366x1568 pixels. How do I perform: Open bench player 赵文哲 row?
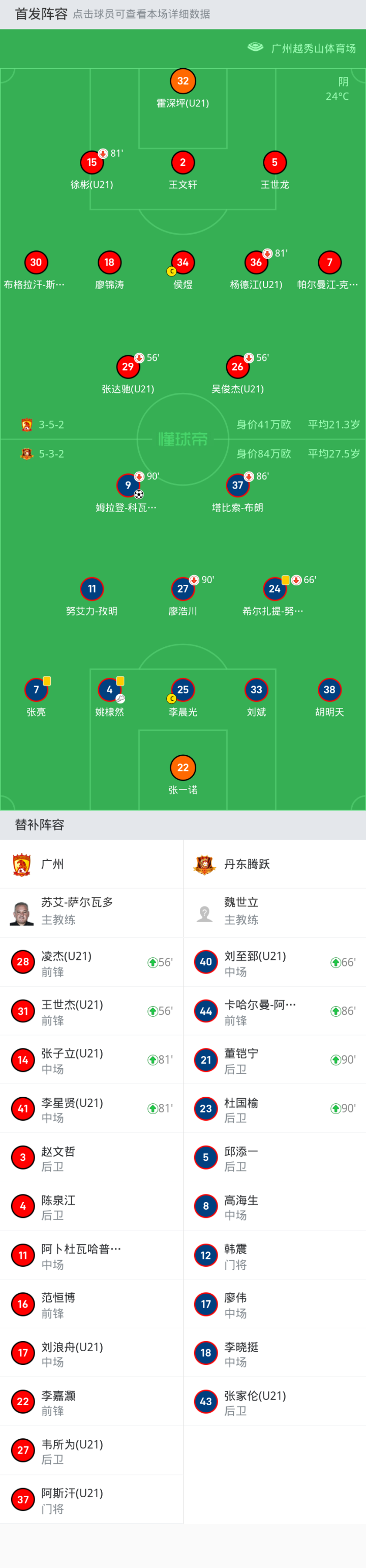(x=91, y=1158)
